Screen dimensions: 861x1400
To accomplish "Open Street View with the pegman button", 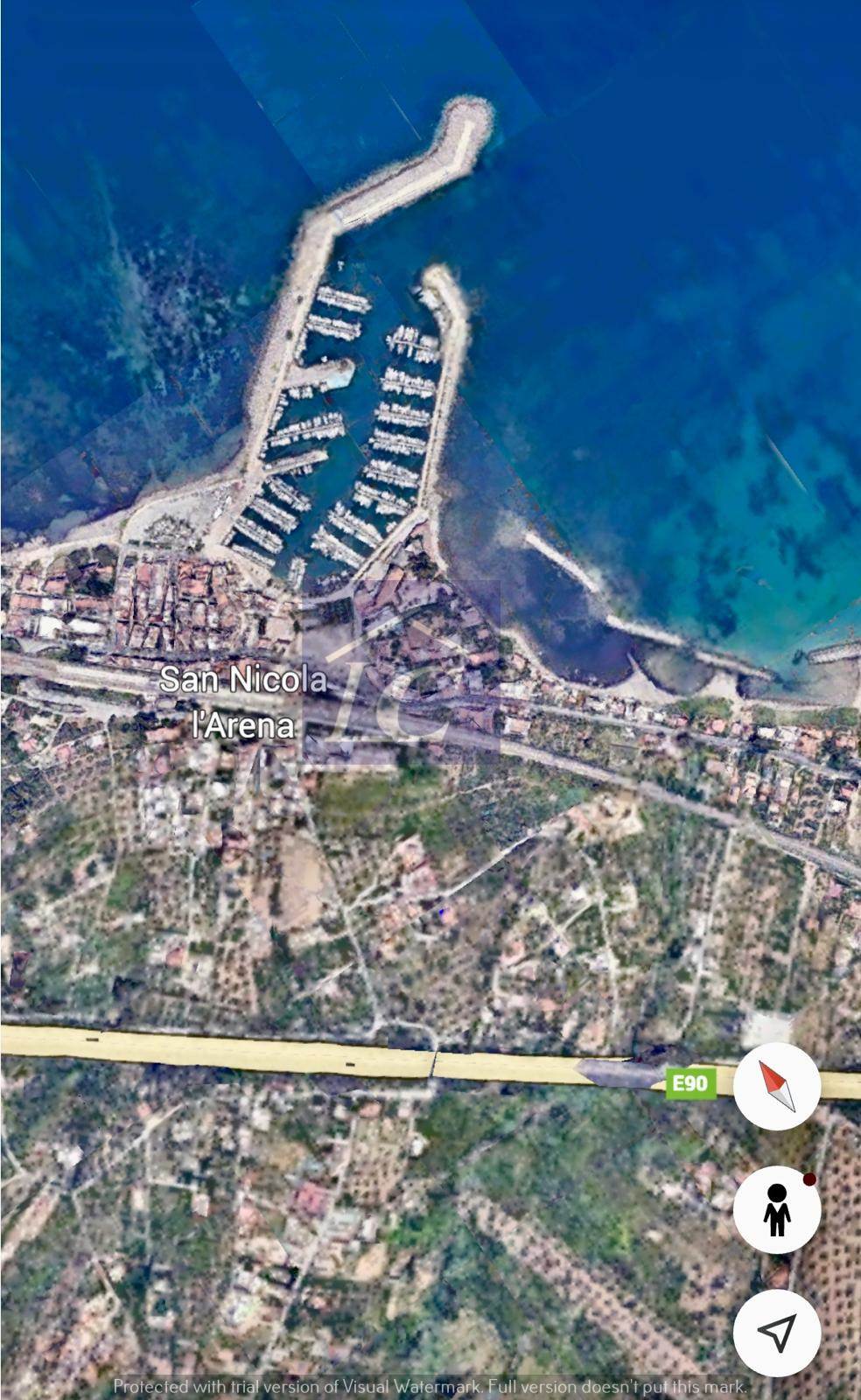I will [x=777, y=1210].
